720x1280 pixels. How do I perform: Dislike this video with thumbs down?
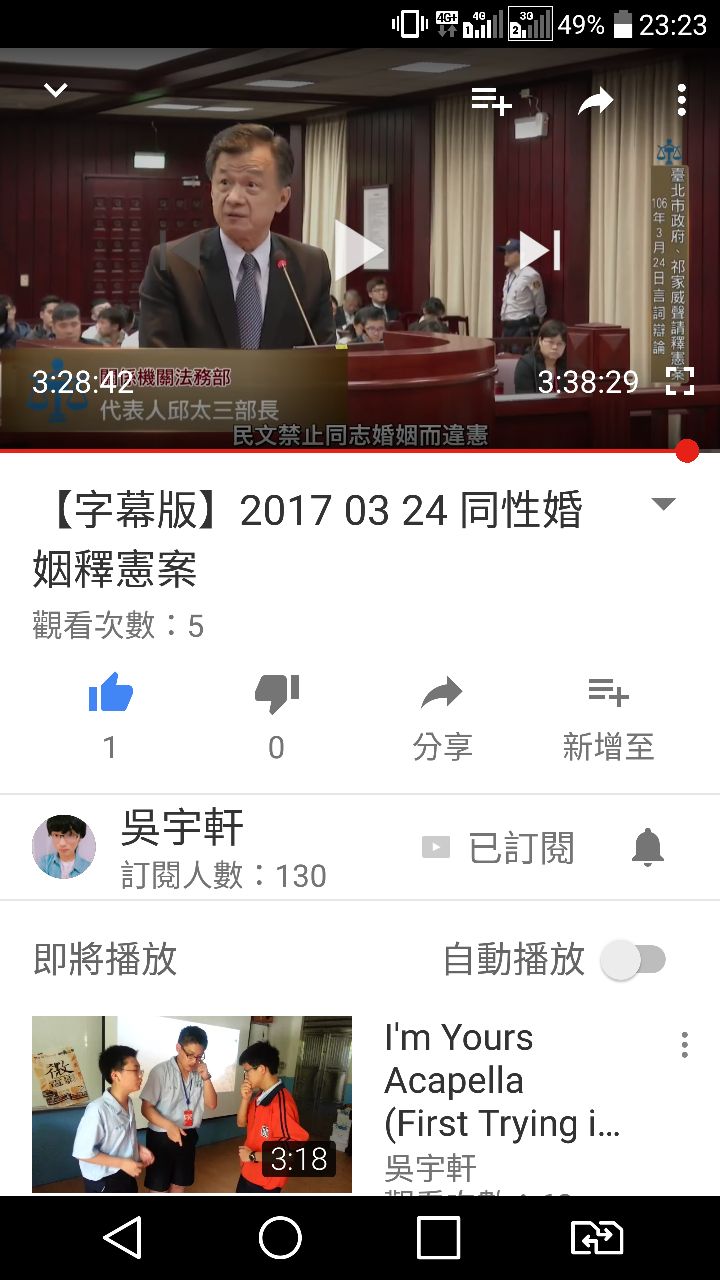pos(276,693)
